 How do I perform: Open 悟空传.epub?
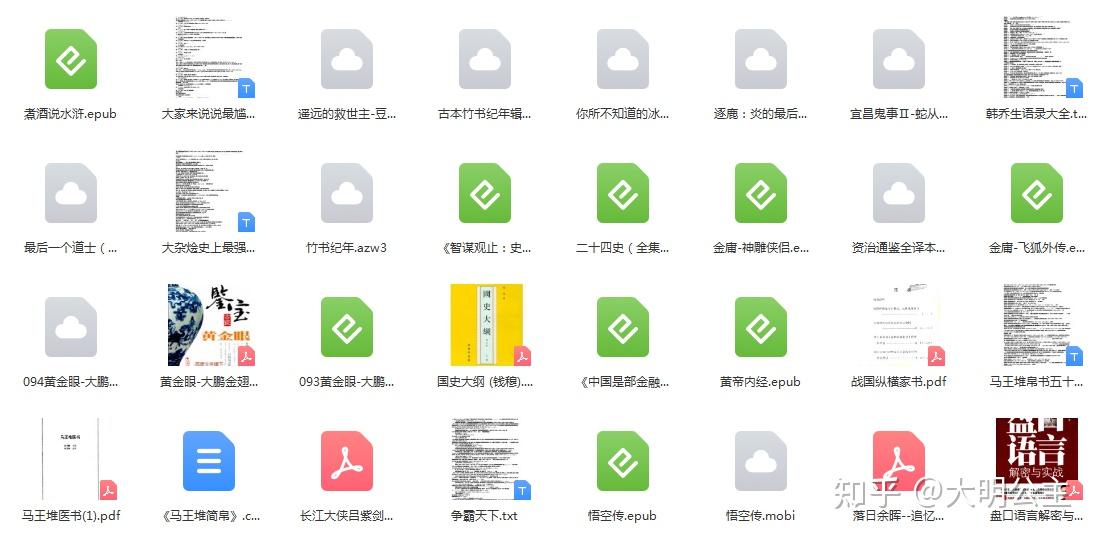tap(622, 462)
